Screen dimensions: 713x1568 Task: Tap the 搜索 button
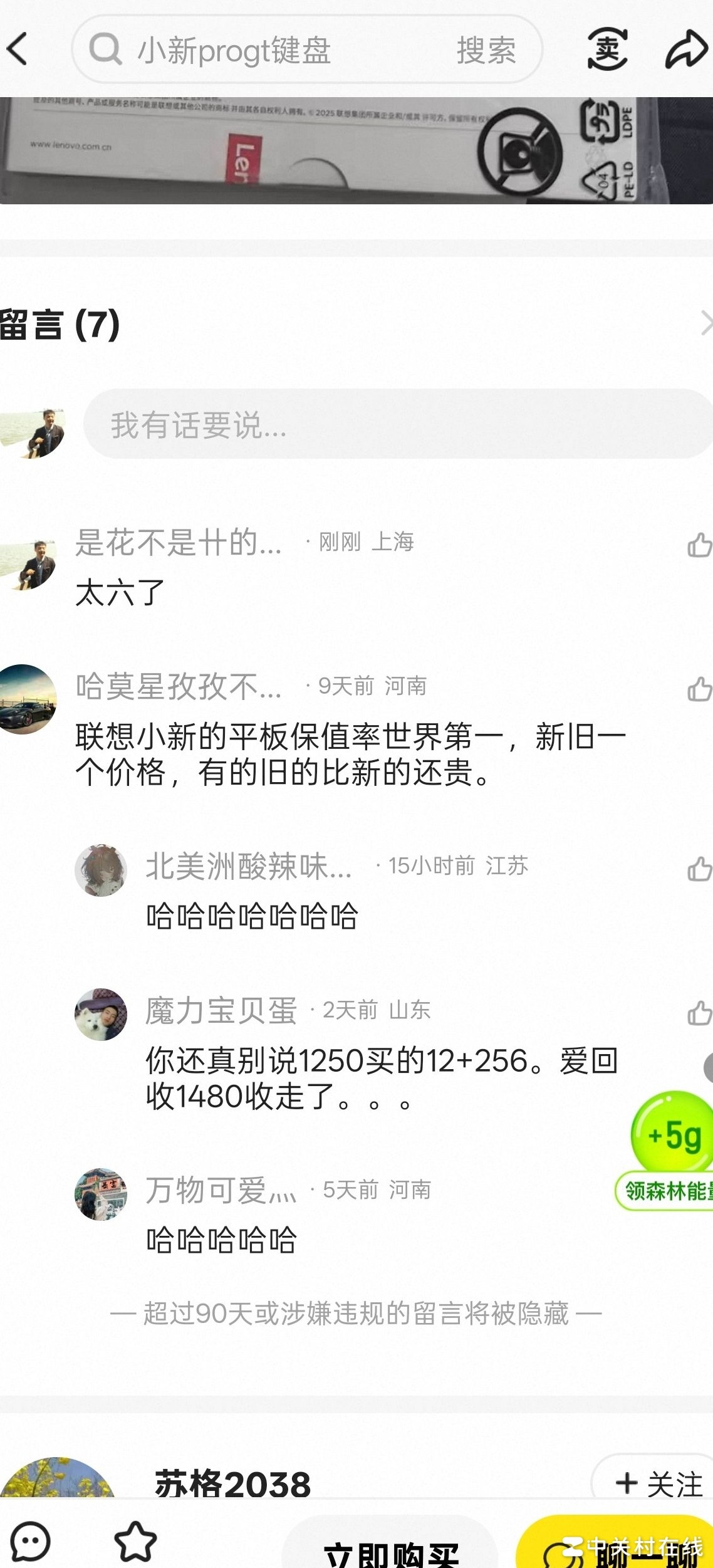click(486, 50)
